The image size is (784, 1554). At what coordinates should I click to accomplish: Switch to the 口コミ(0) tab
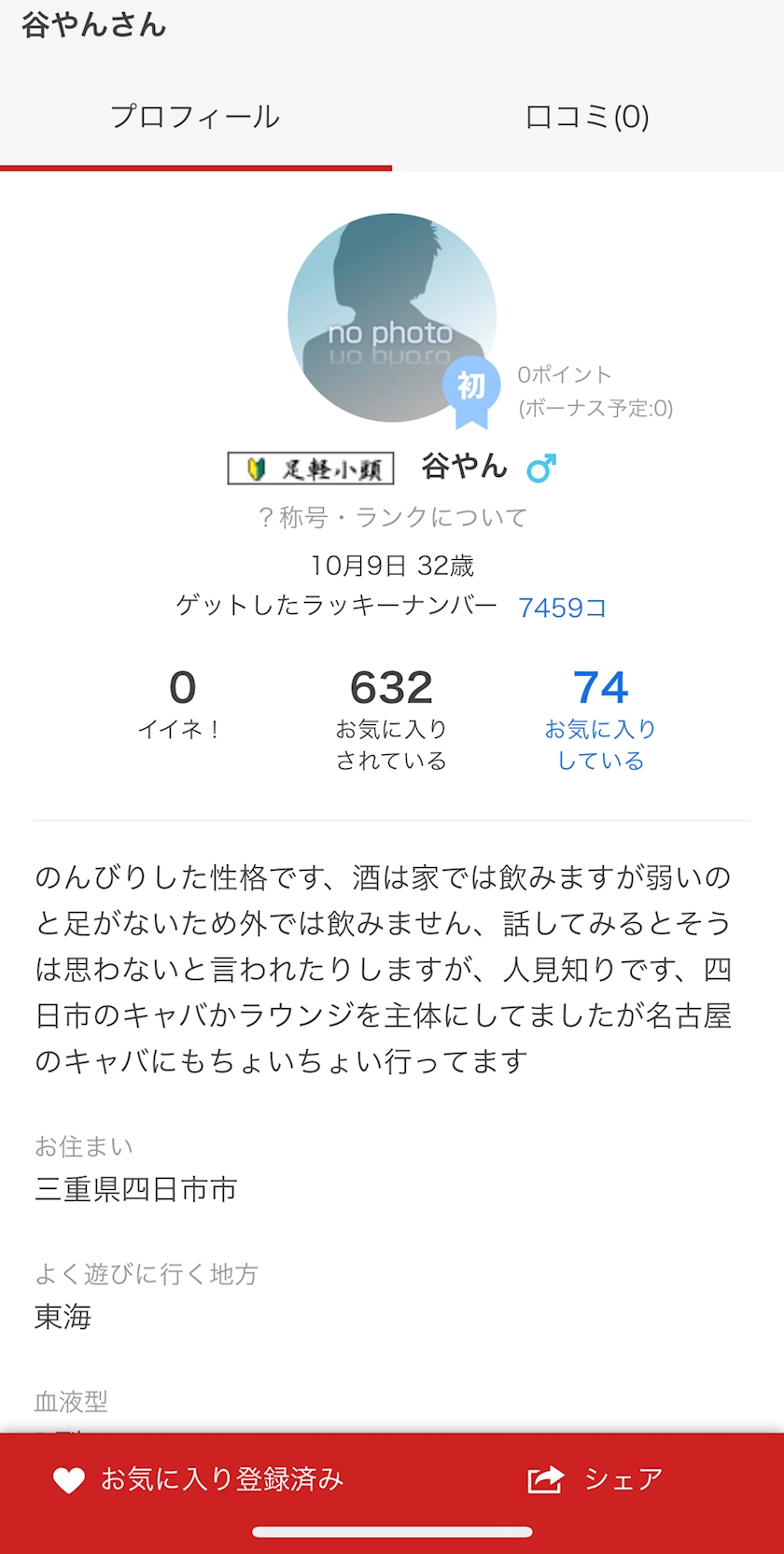587,118
